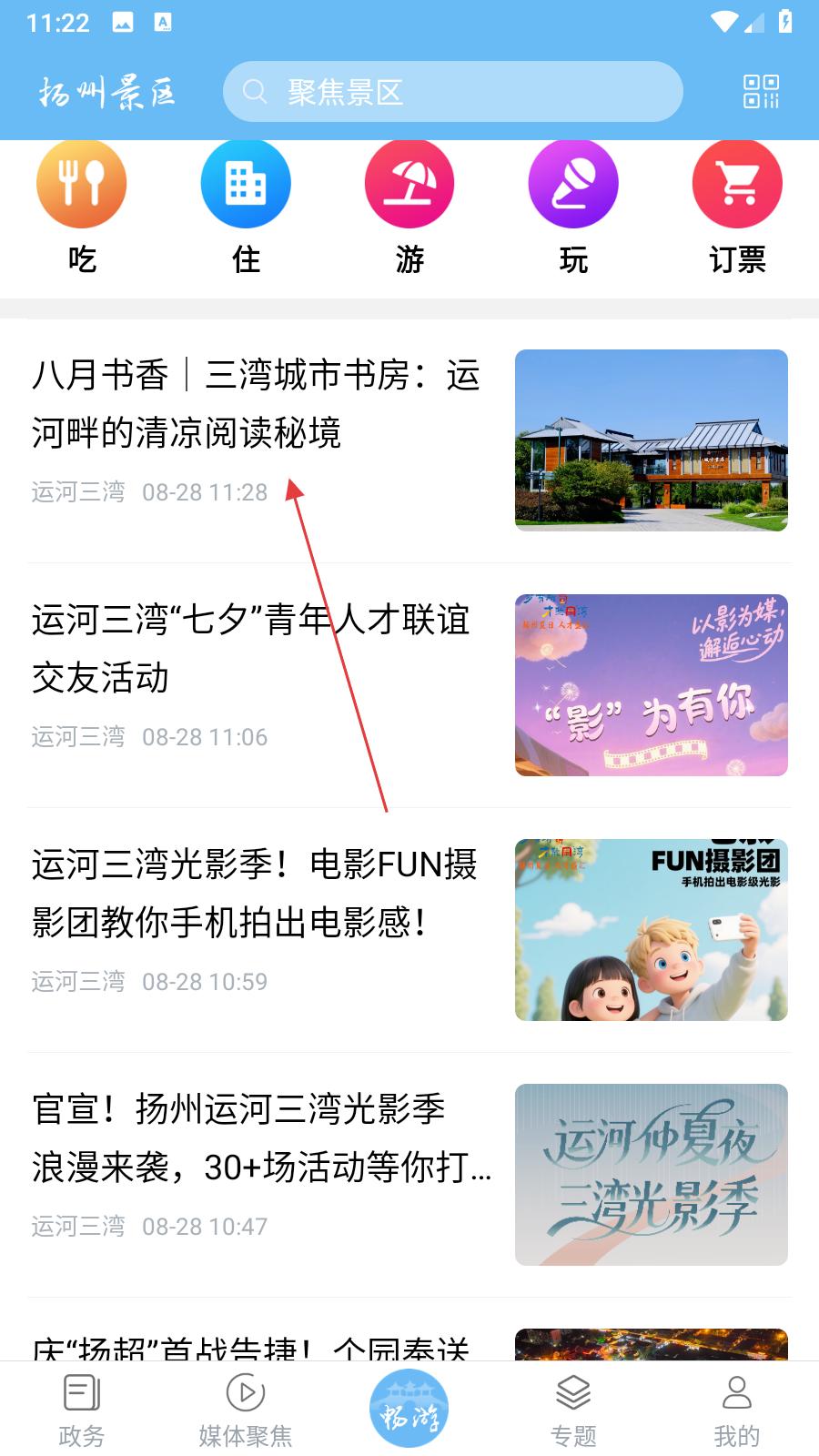
Task: Go to the 专题 tab
Action: [573, 1410]
